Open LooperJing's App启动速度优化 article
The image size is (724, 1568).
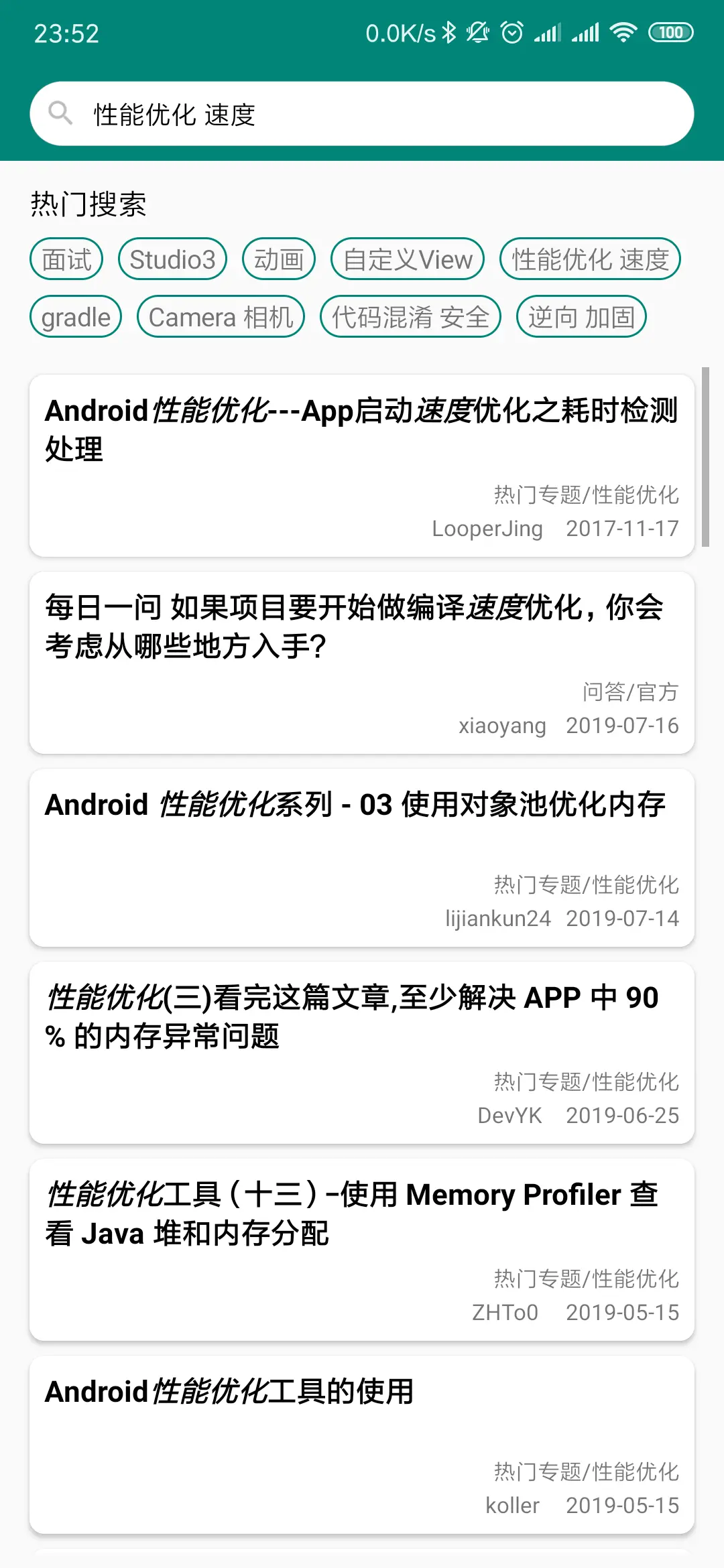[362, 465]
